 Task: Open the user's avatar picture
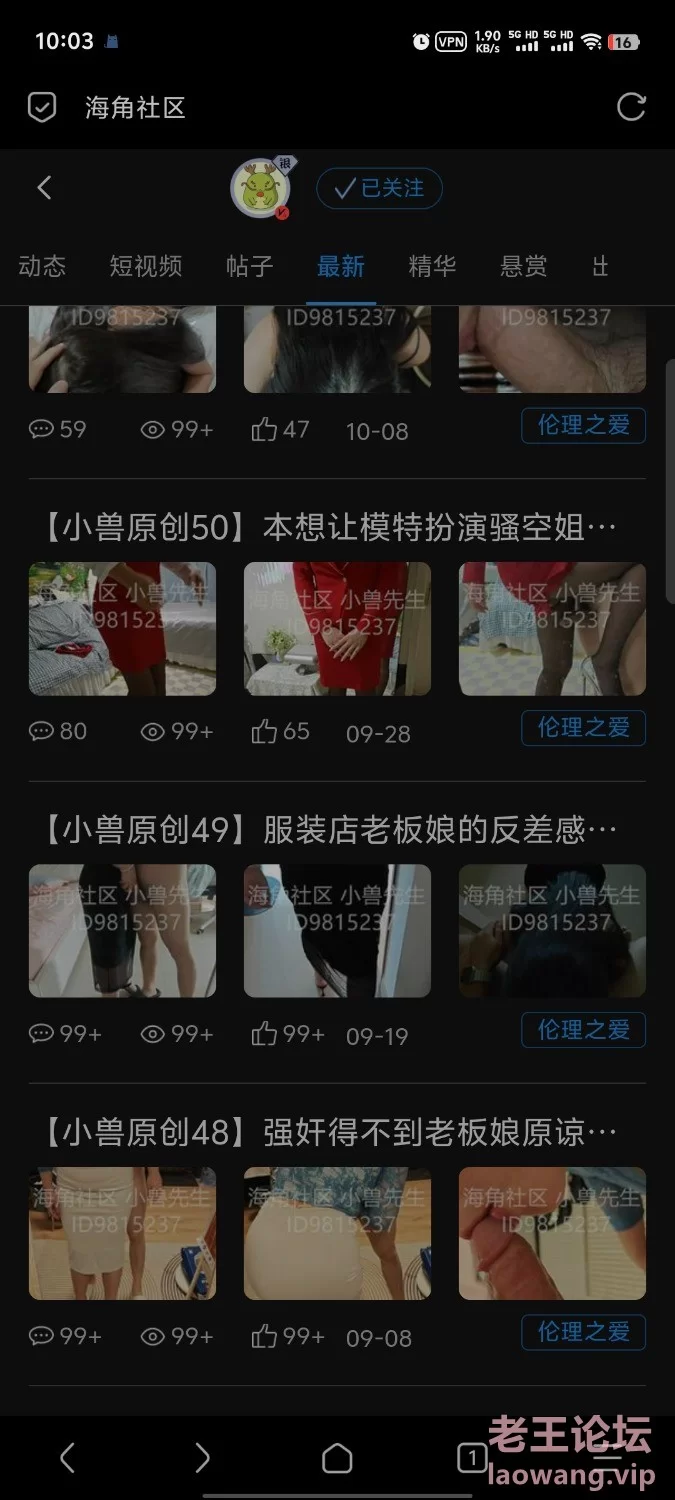260,187
